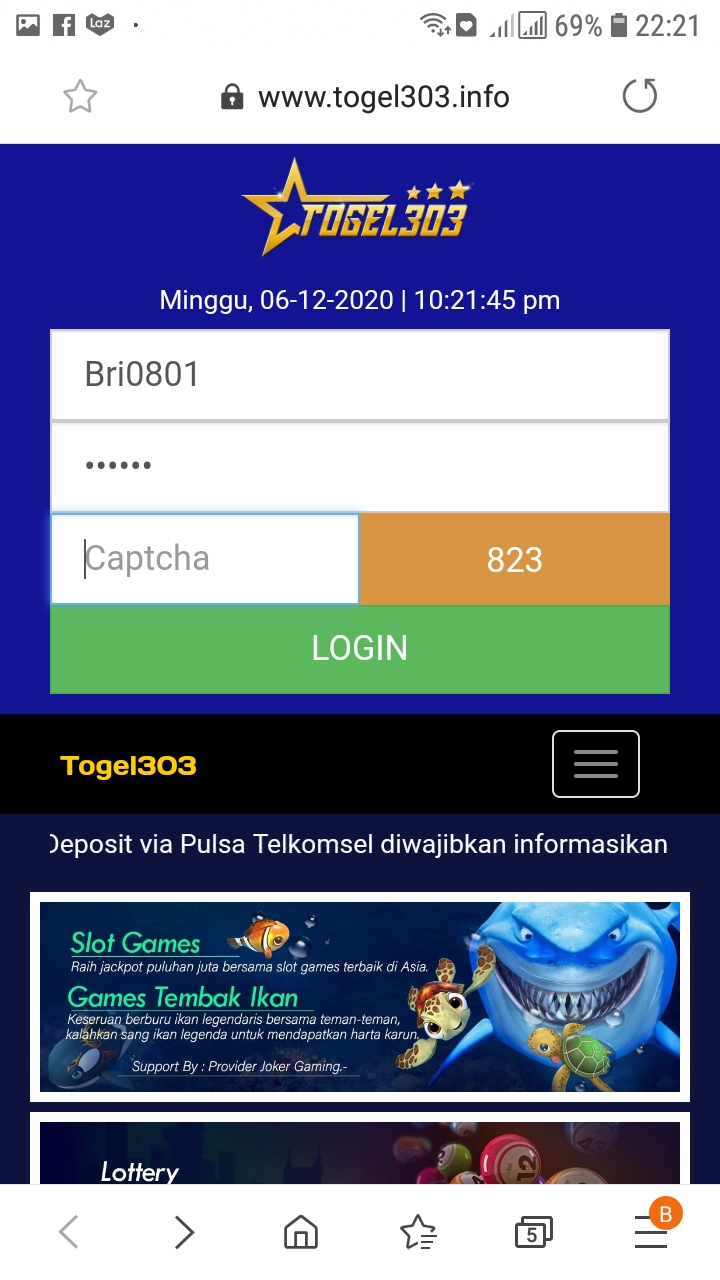Go forward to the next page
The width and height of the screenshot is (720, 1280).
tap(184, 1233)
